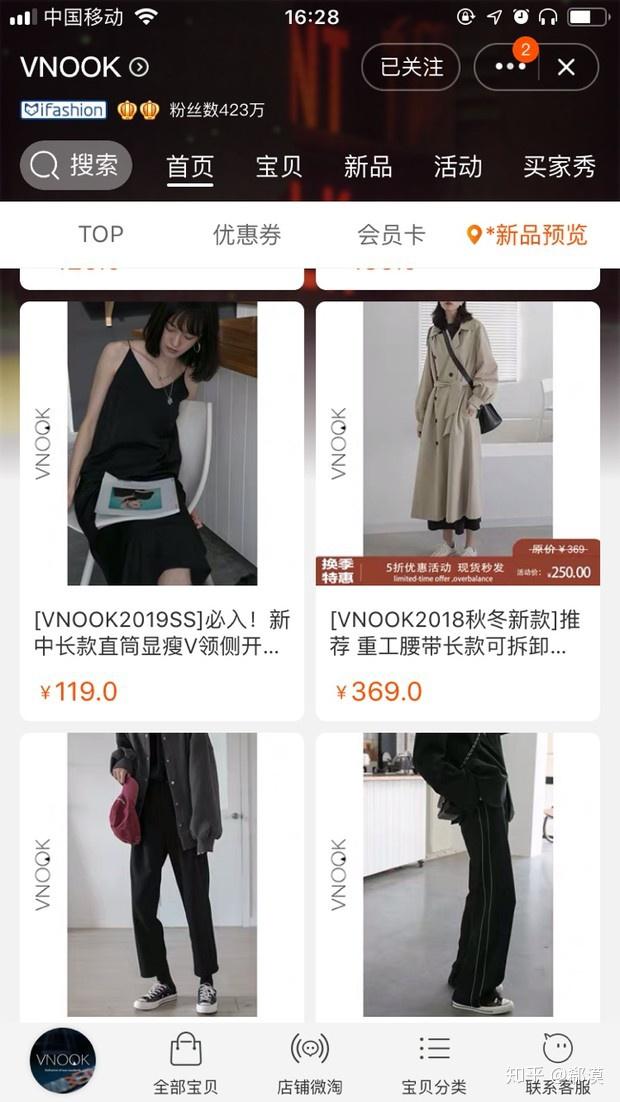This screenshot has height=1102, width=620.
Task: Select the 会员卡 section
Action: [x=391, y=235]
